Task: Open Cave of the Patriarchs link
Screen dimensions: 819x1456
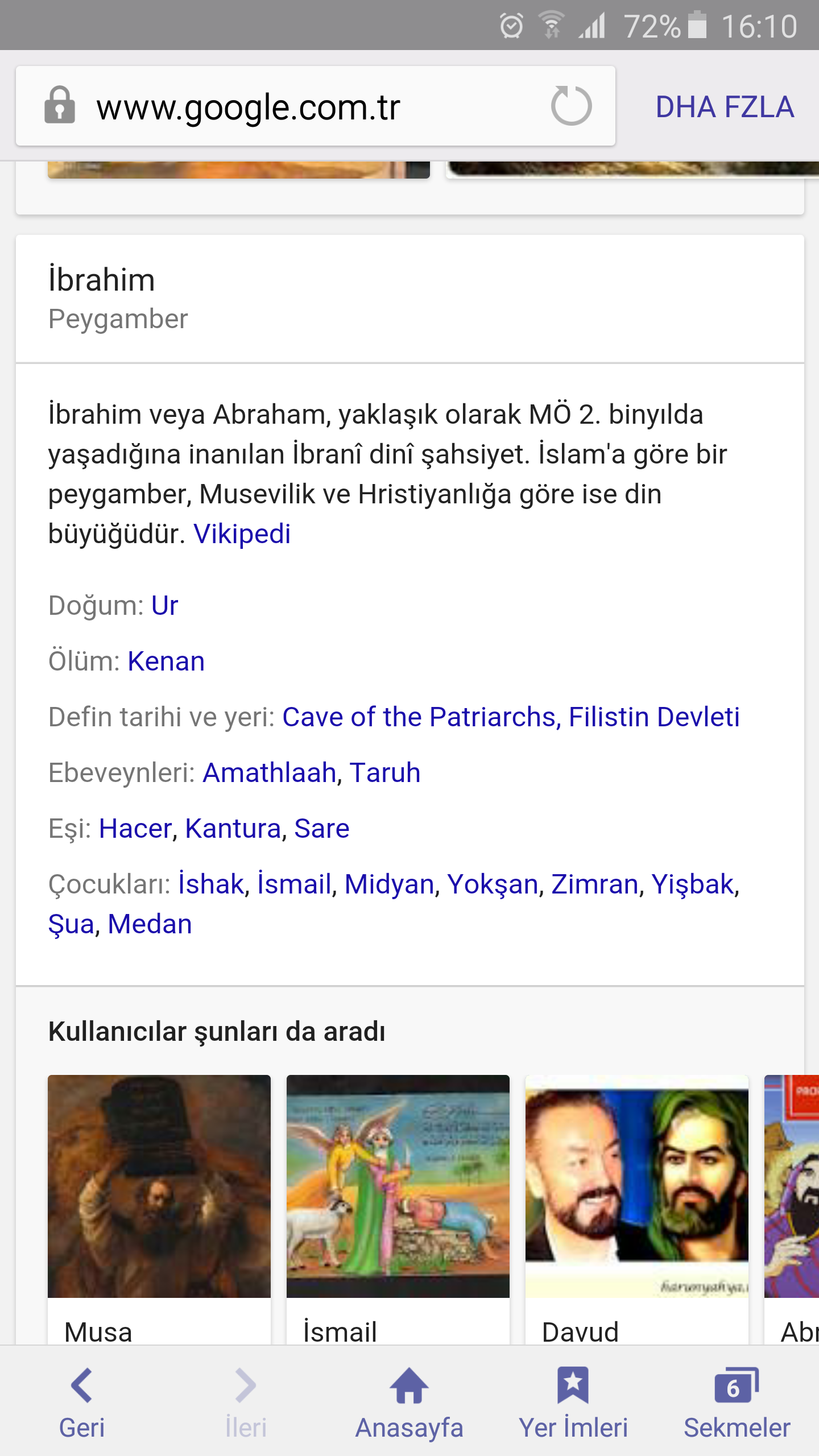Action: (418, 717)
